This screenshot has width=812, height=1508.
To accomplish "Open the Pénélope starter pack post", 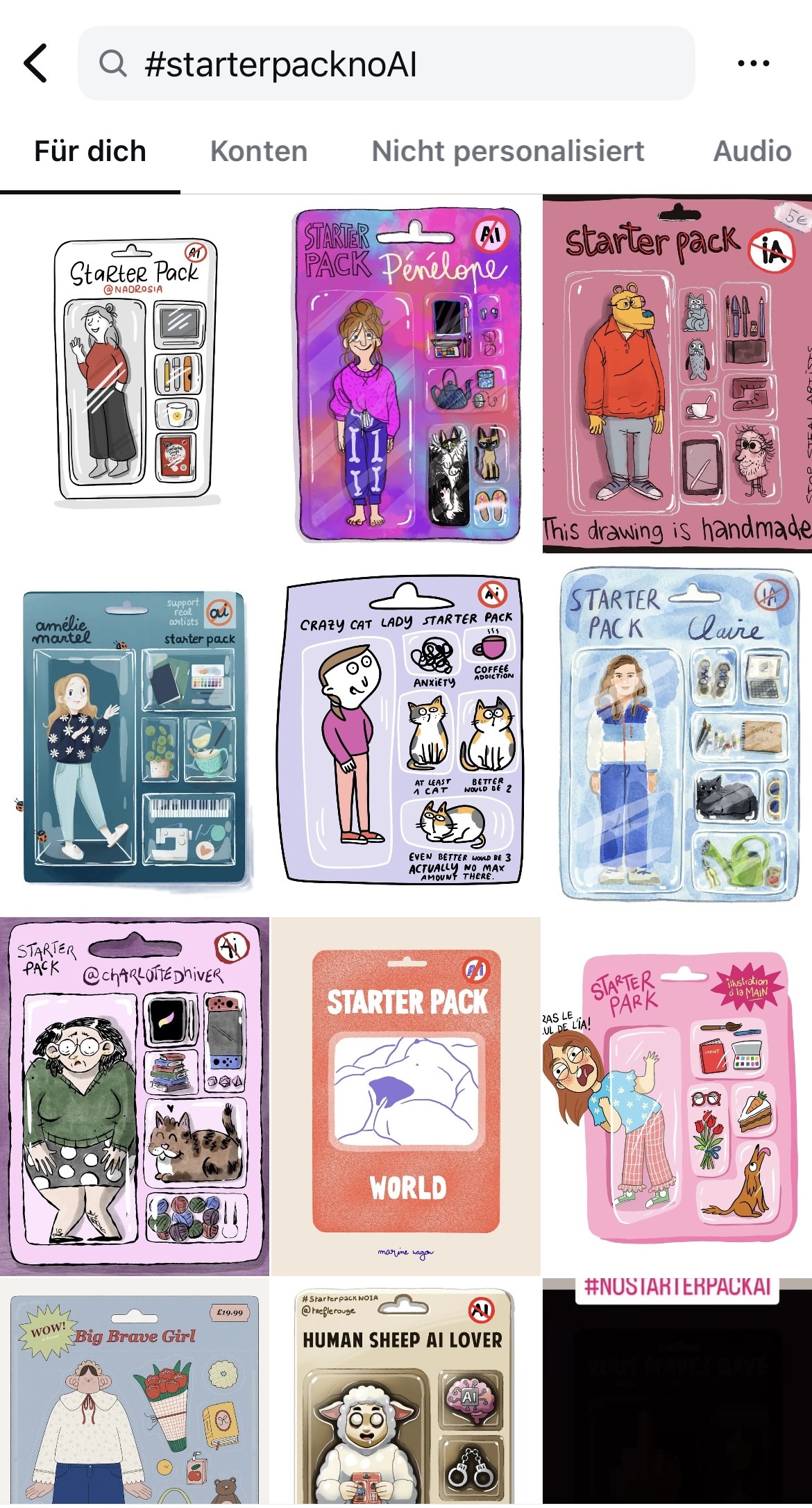I will 406,374.
